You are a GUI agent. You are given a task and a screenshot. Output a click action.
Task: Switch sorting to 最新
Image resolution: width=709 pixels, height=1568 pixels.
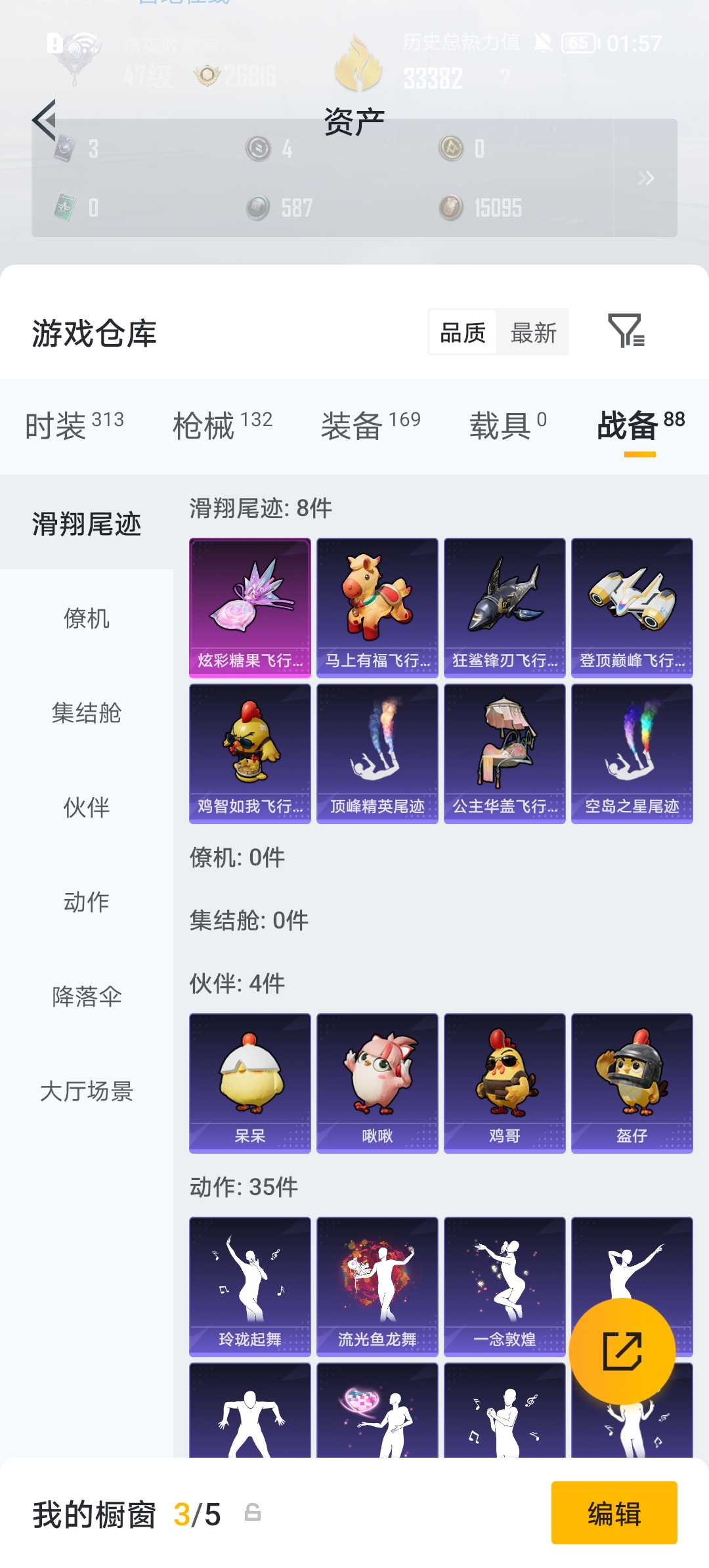[x=533, y=332]
